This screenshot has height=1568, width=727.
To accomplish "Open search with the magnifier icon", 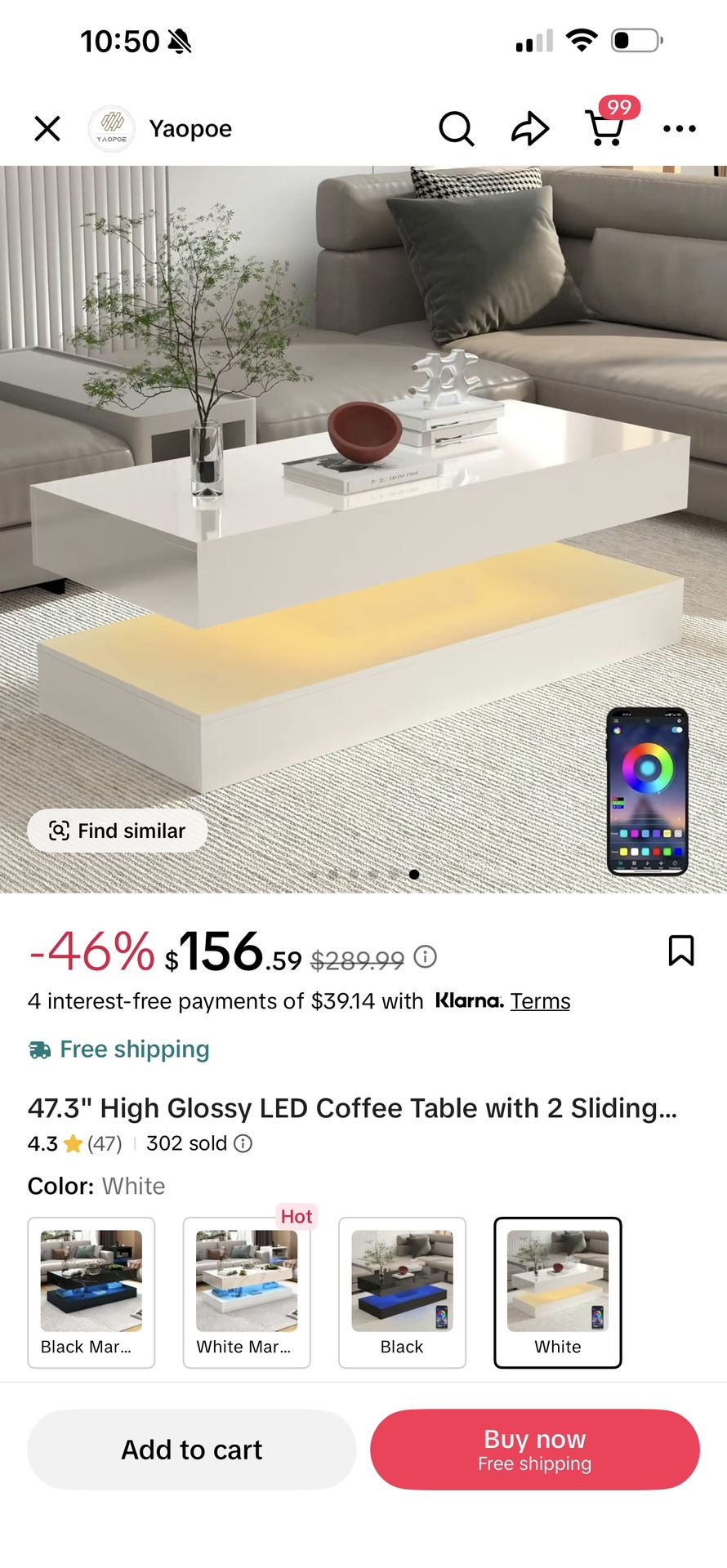I will pos(456,128).
